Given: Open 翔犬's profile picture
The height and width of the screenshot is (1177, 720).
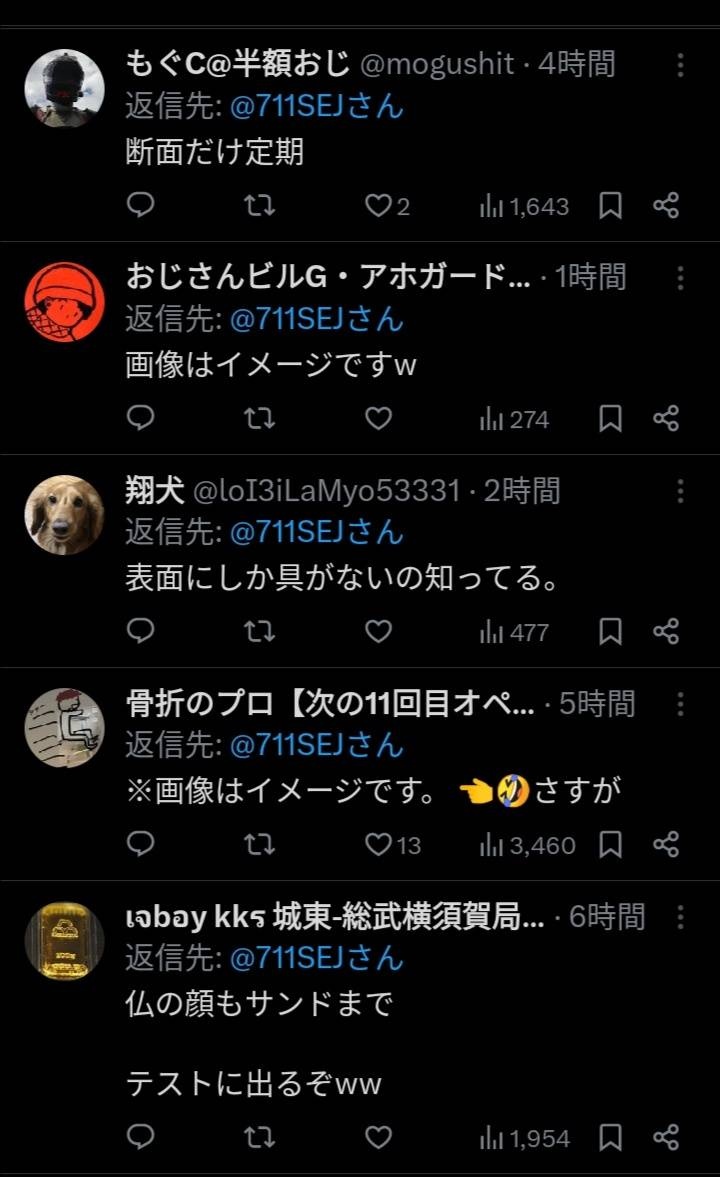Looking at the screenshot, I should point(64,515).
